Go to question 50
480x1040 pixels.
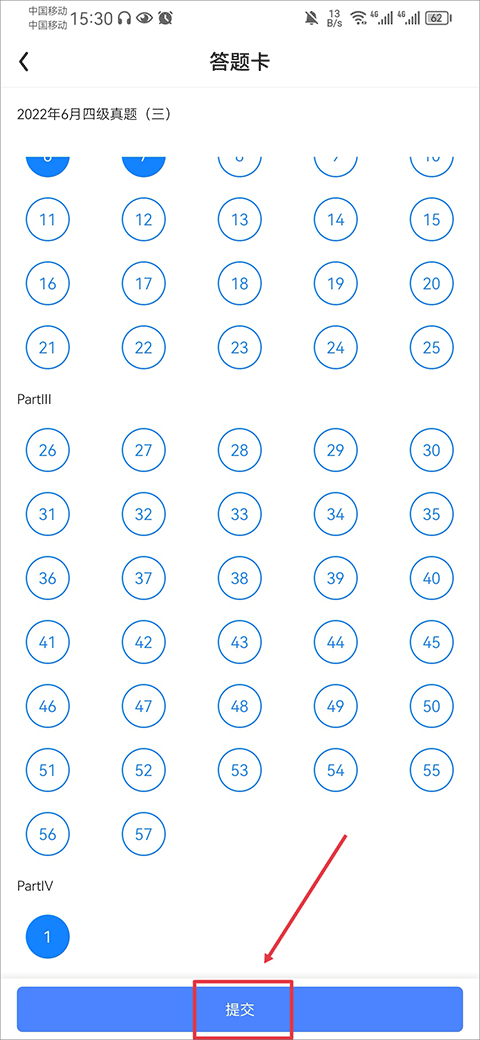(432, 706)
